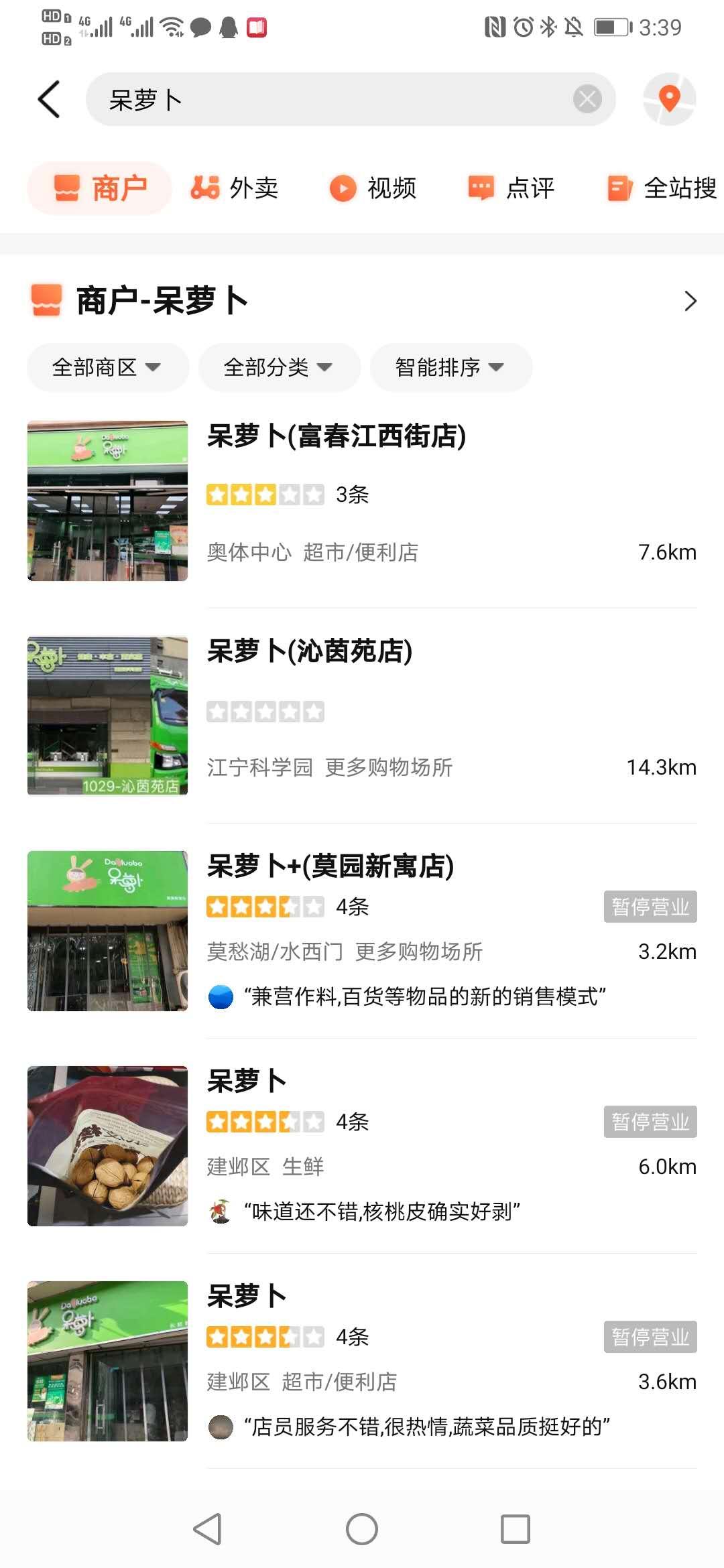This screenshot has width=724, height=1568.
Task: Go back using the top-left arrow
Action: tap(49, 100)
